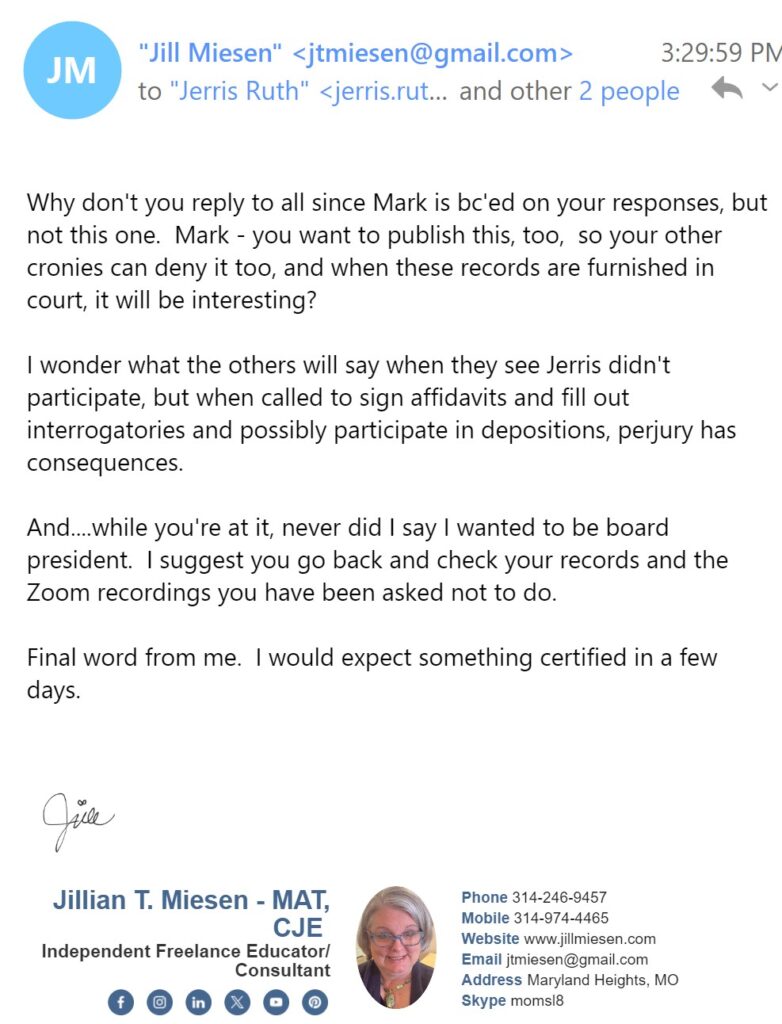Screen dimensions: 782x1024
Task: Open the Pinterest icon in the signature
Action: click(x=314, y=1001)
